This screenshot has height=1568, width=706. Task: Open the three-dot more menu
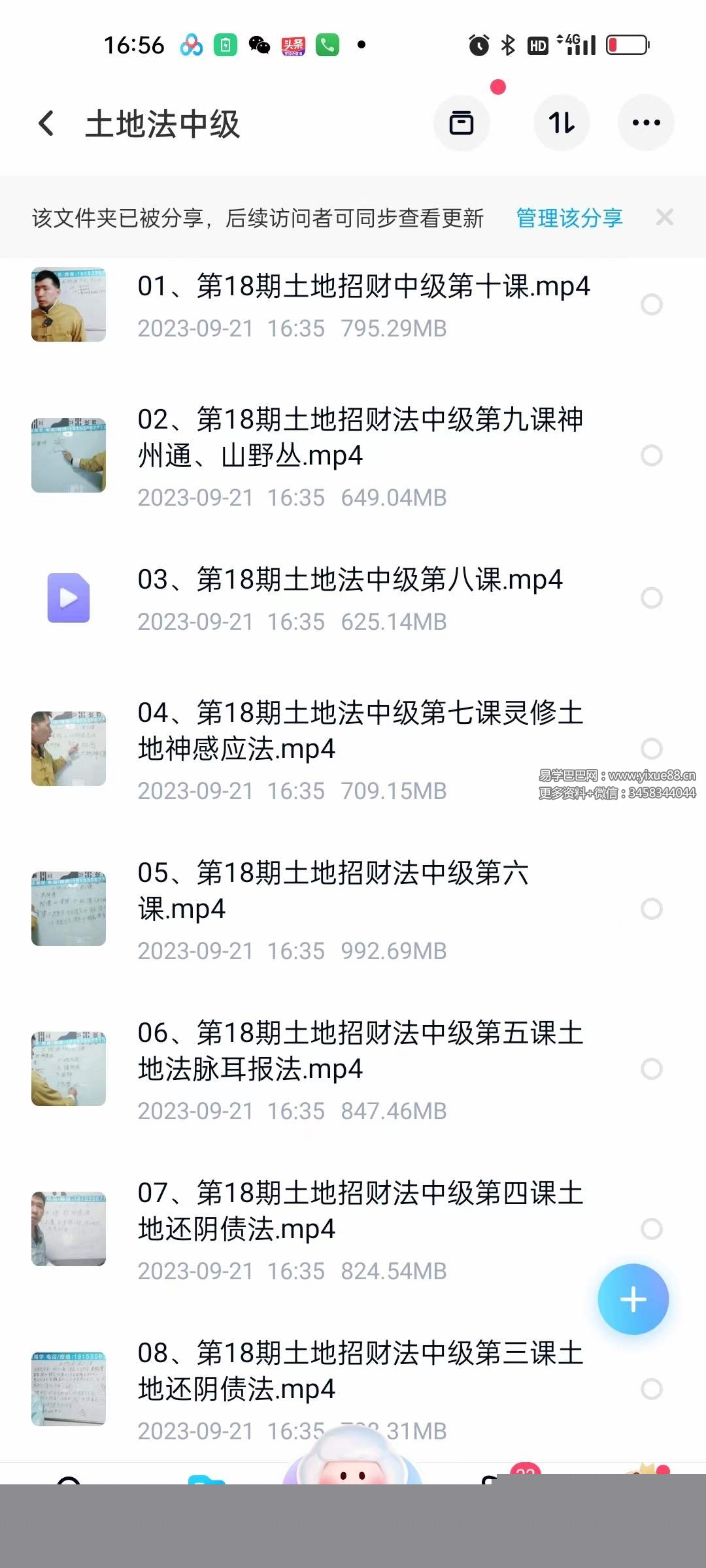(x=646, y=123)
